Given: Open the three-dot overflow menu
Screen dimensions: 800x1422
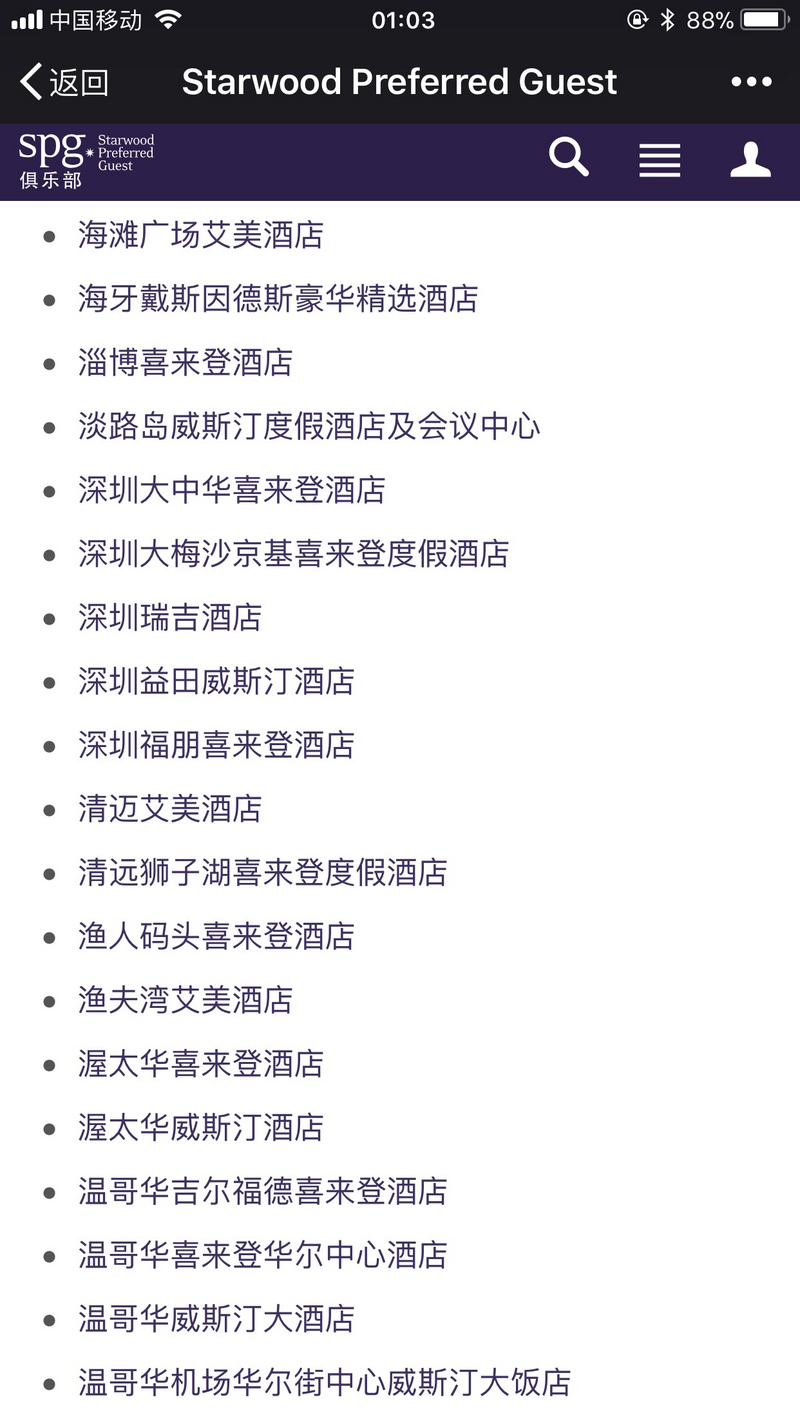Looking at the screenshot, I should [751, 82].
